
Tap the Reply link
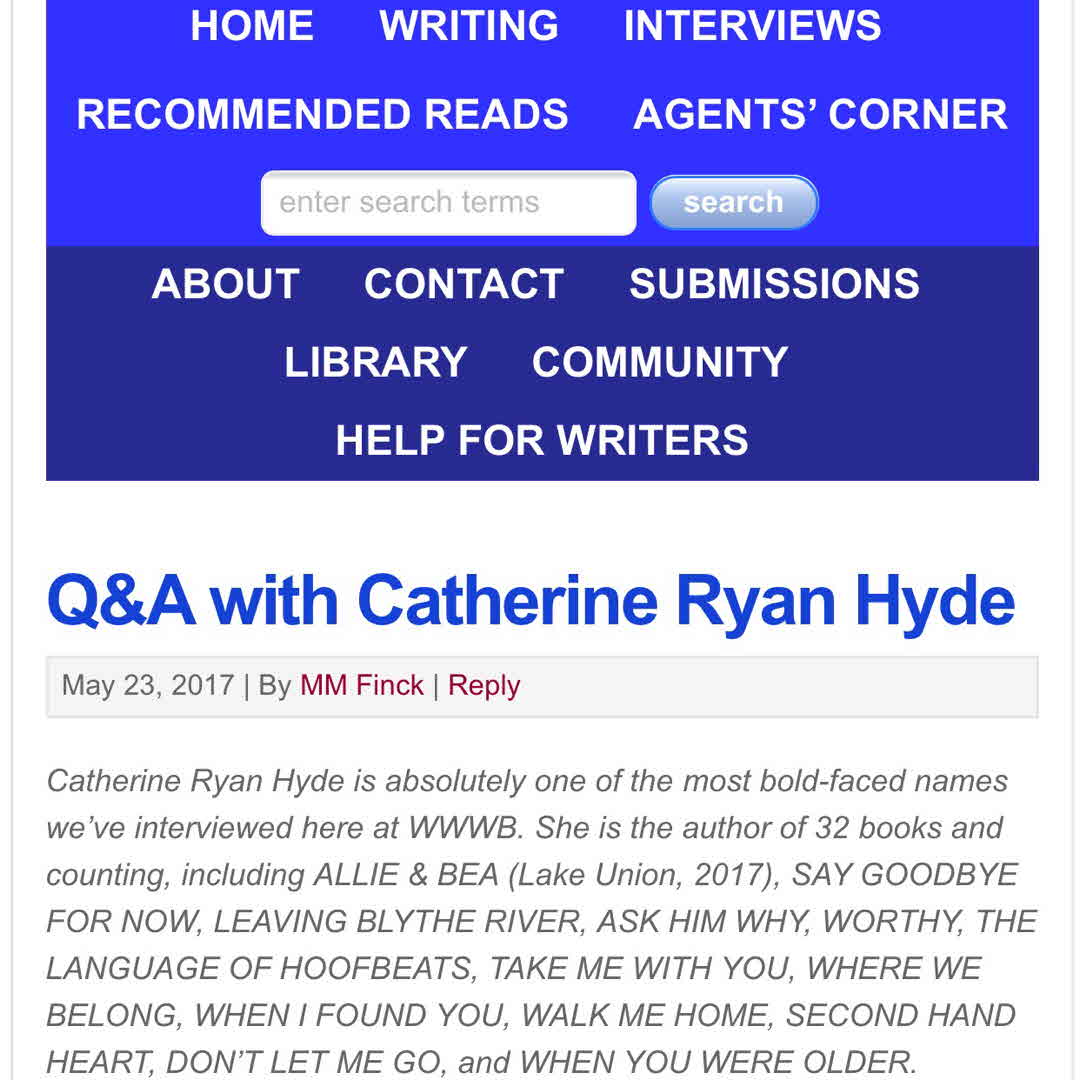(484, 686)
